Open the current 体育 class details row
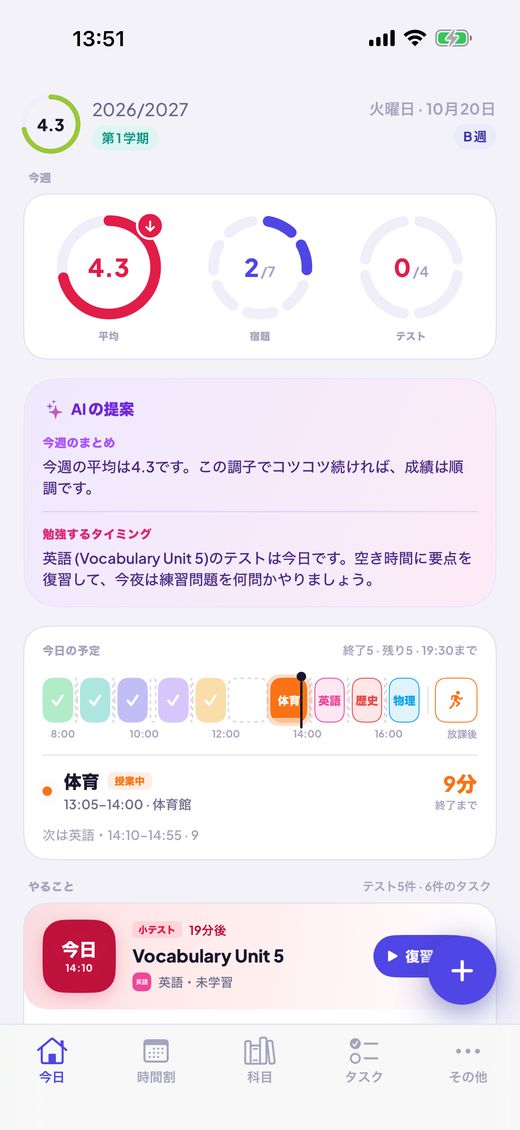The height and width of the screenshot is (1130, 520). (x=260, y=793)
